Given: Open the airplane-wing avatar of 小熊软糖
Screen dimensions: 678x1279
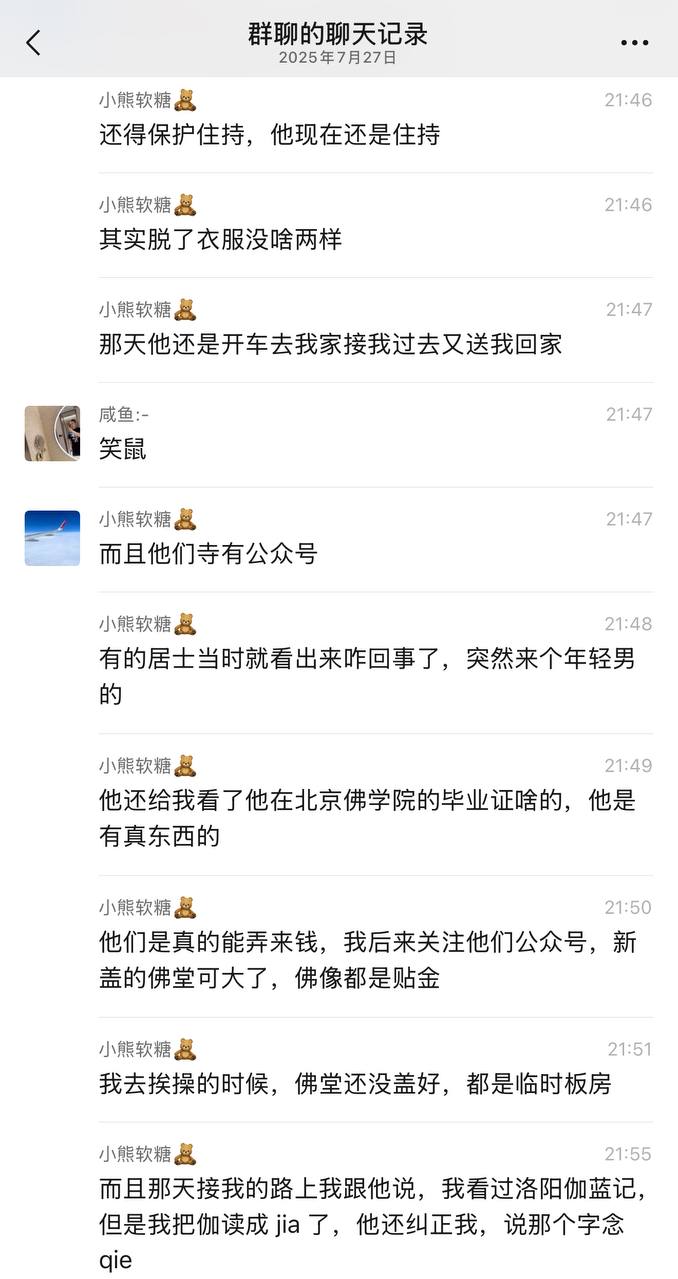Looking at the screenshot, I should pyautogui.click(x=52, y=538).
